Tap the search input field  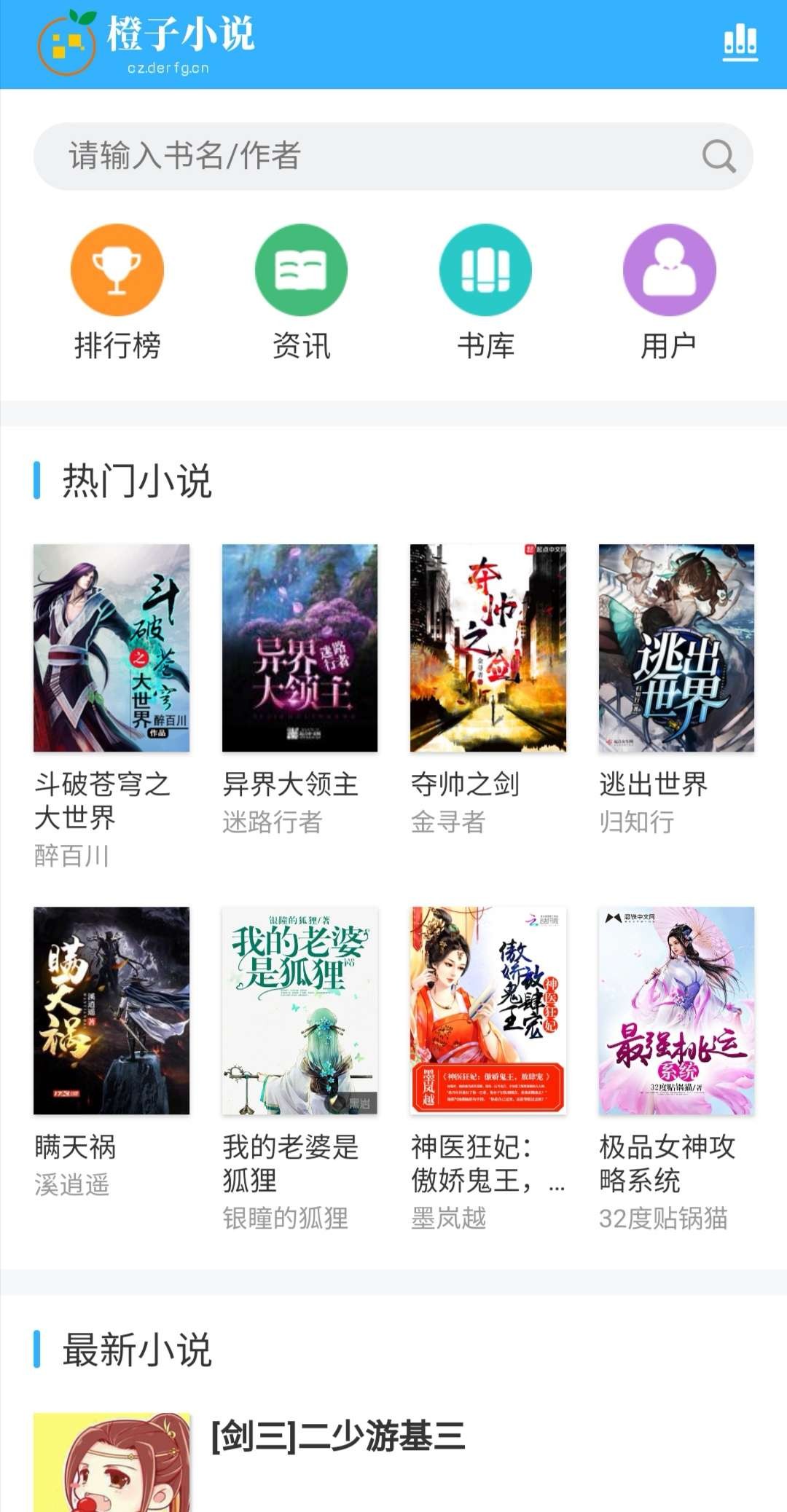point(328,155)
